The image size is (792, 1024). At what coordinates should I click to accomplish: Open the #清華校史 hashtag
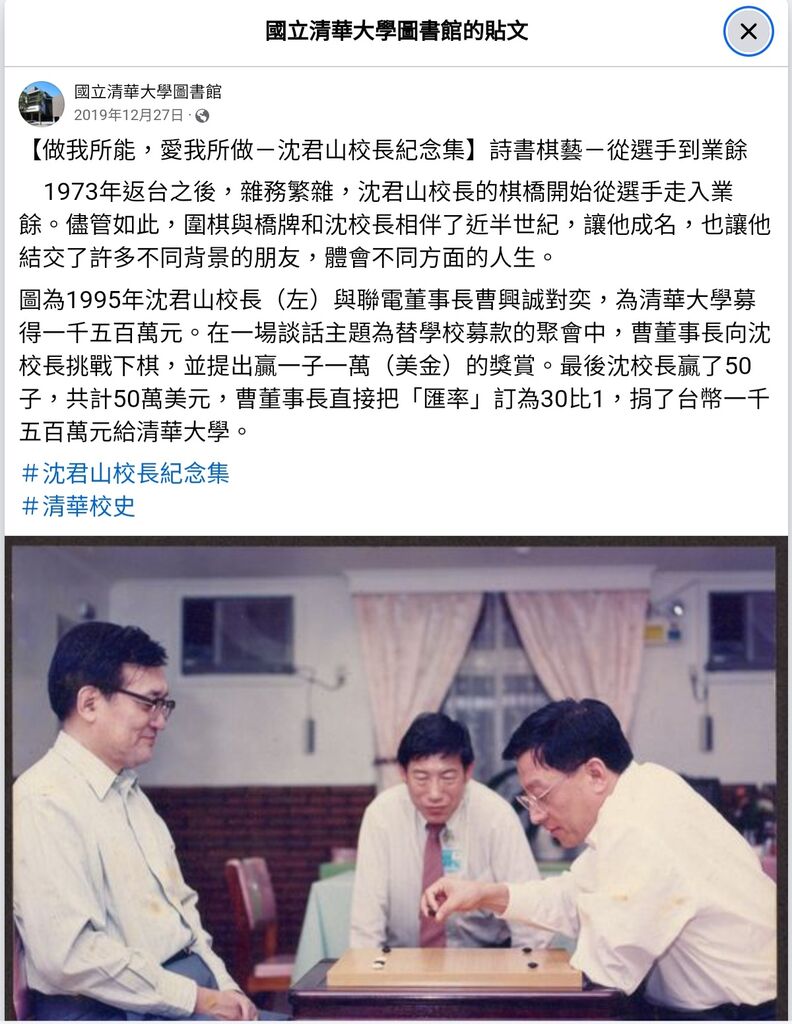pyautogui.click(x=78, y=506)
